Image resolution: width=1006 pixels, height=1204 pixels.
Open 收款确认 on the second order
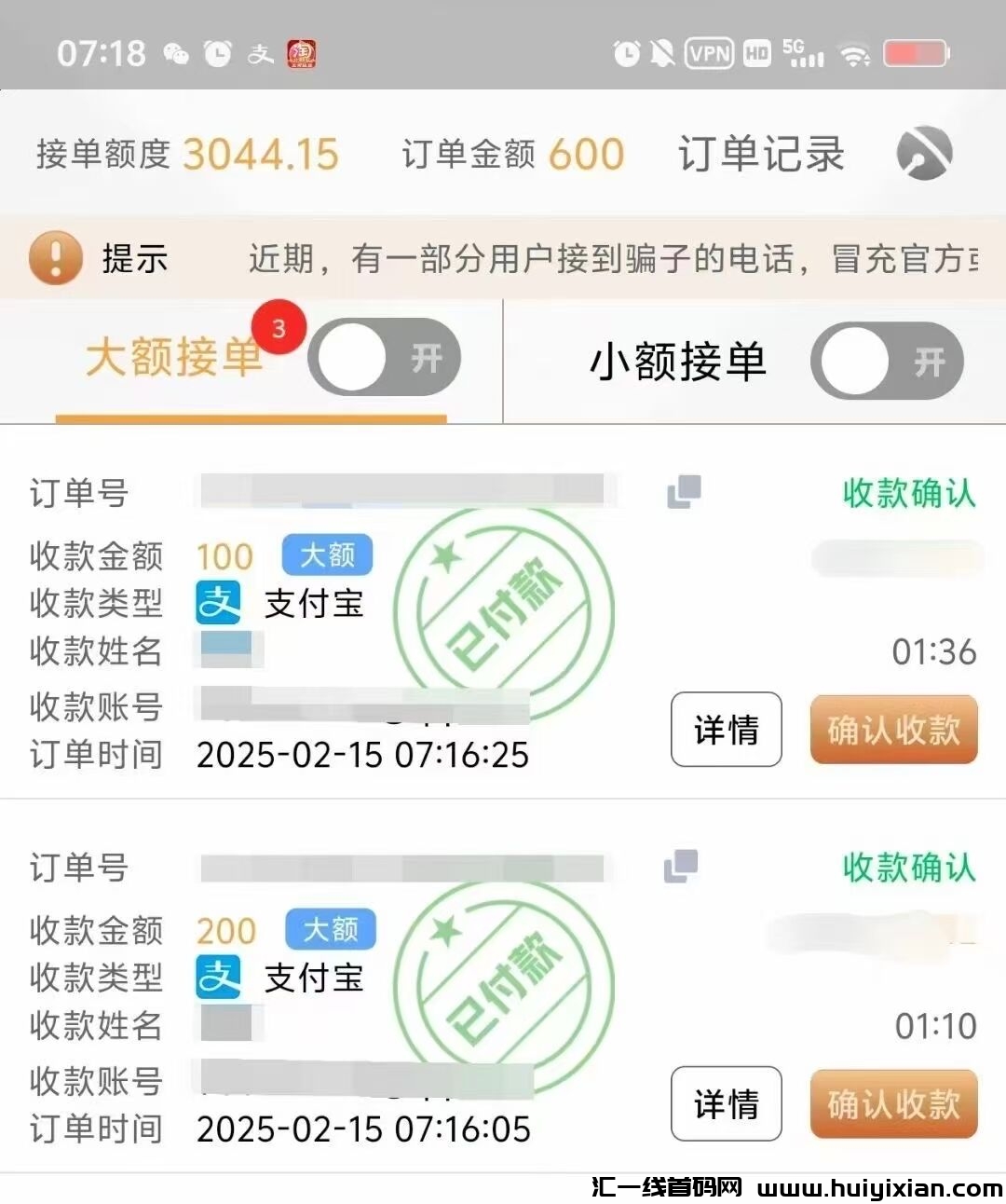click(910, 869)
